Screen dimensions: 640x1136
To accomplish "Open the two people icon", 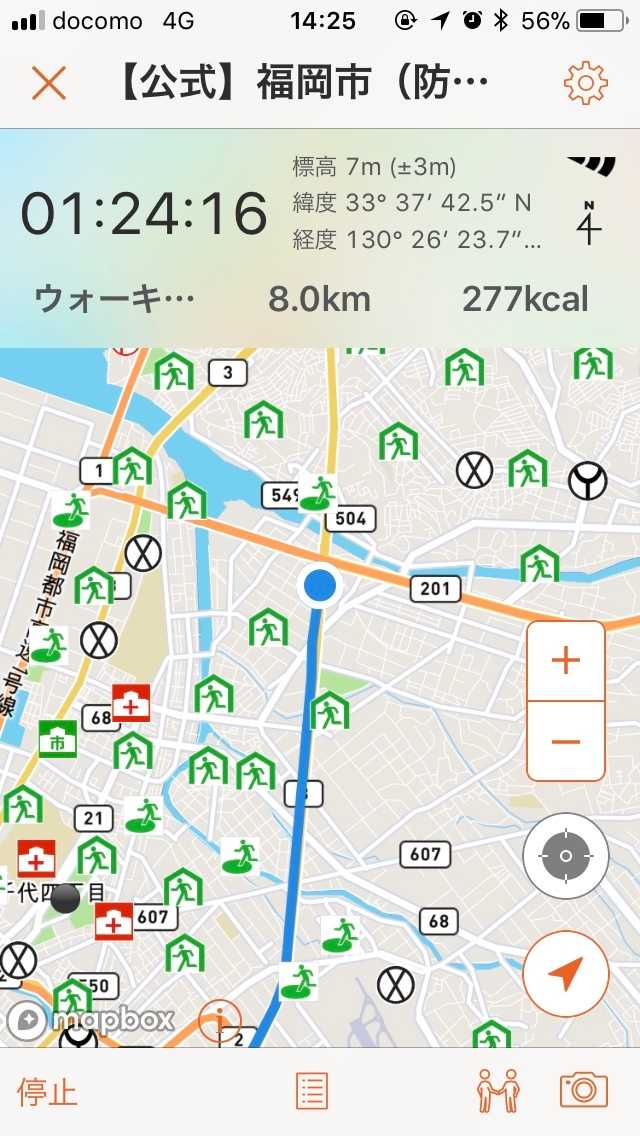I will [497, 1091].
